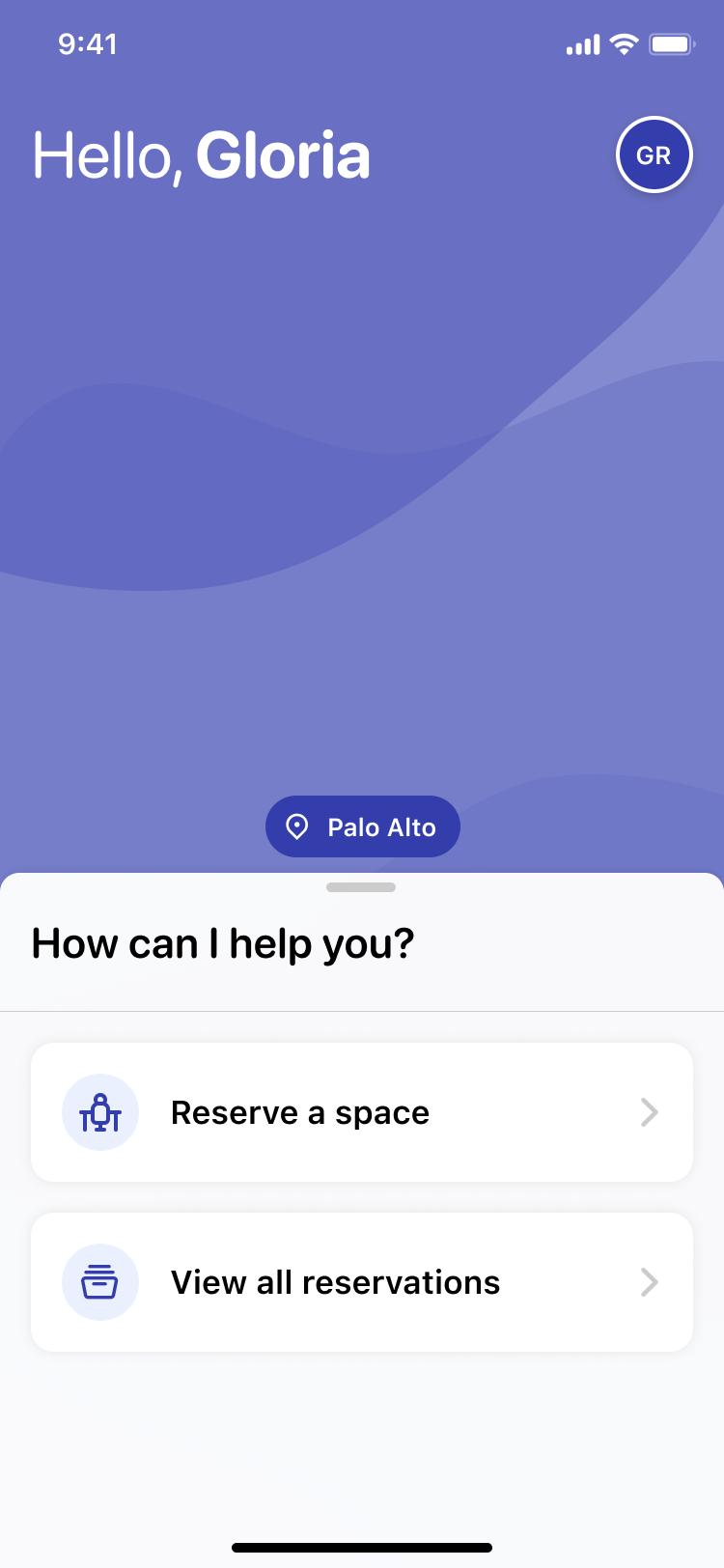Open Reserve a space
724x1568 pixels.
[x=362, y=1112]
